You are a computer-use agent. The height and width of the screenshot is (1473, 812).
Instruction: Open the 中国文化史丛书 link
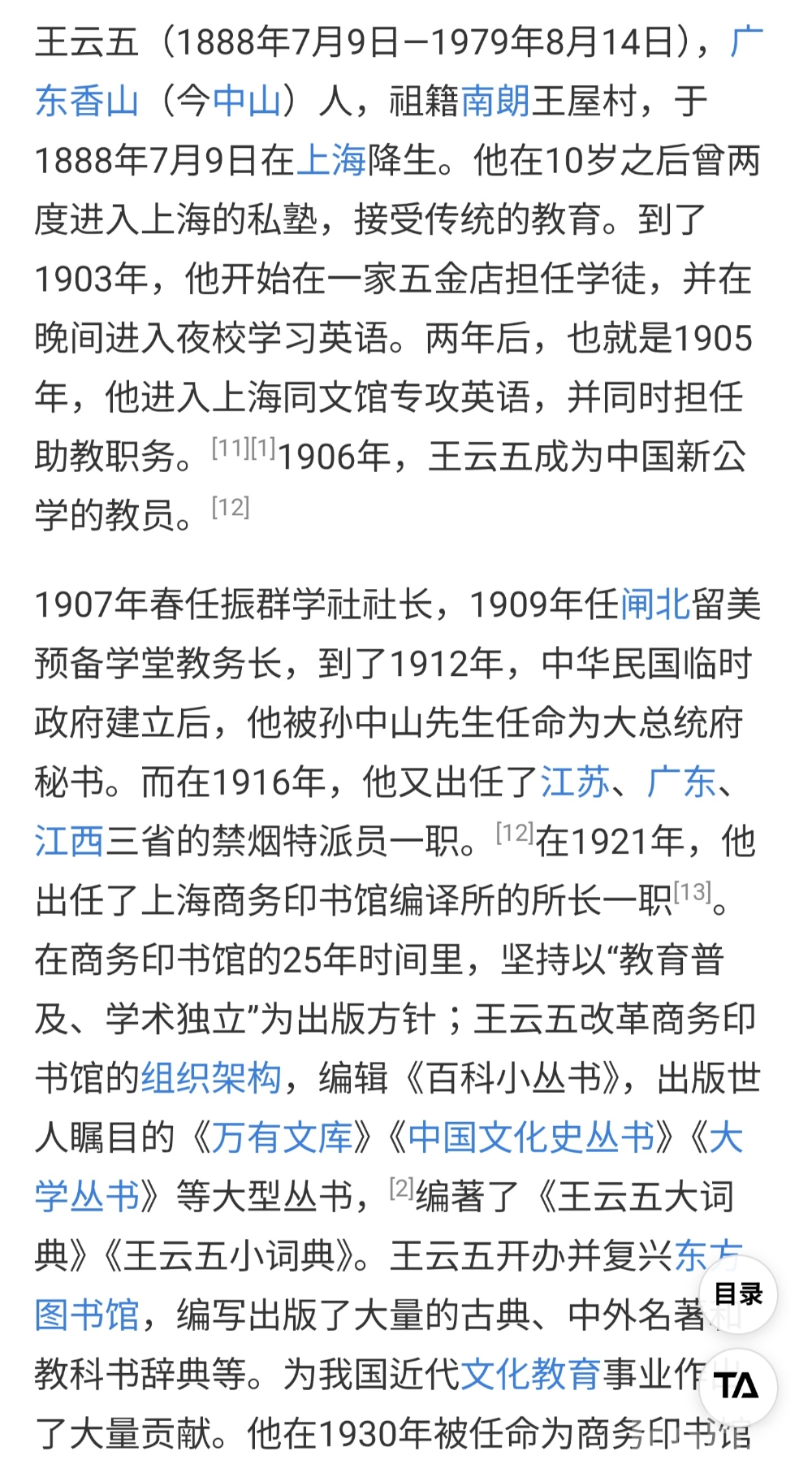(531, 1137)
